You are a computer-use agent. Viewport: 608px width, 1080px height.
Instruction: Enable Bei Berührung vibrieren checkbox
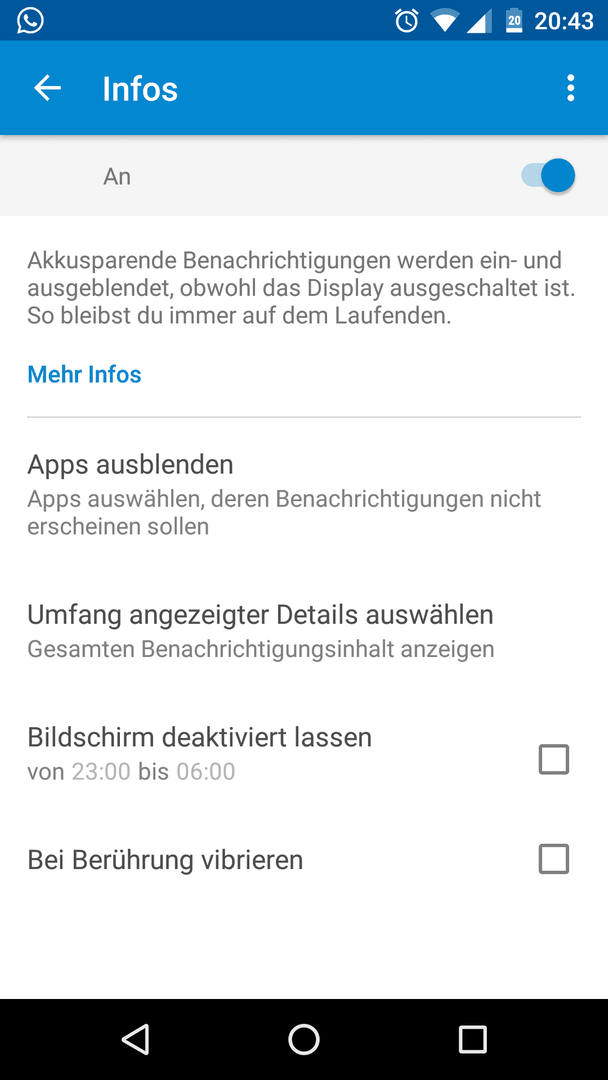tap(554, 859)
